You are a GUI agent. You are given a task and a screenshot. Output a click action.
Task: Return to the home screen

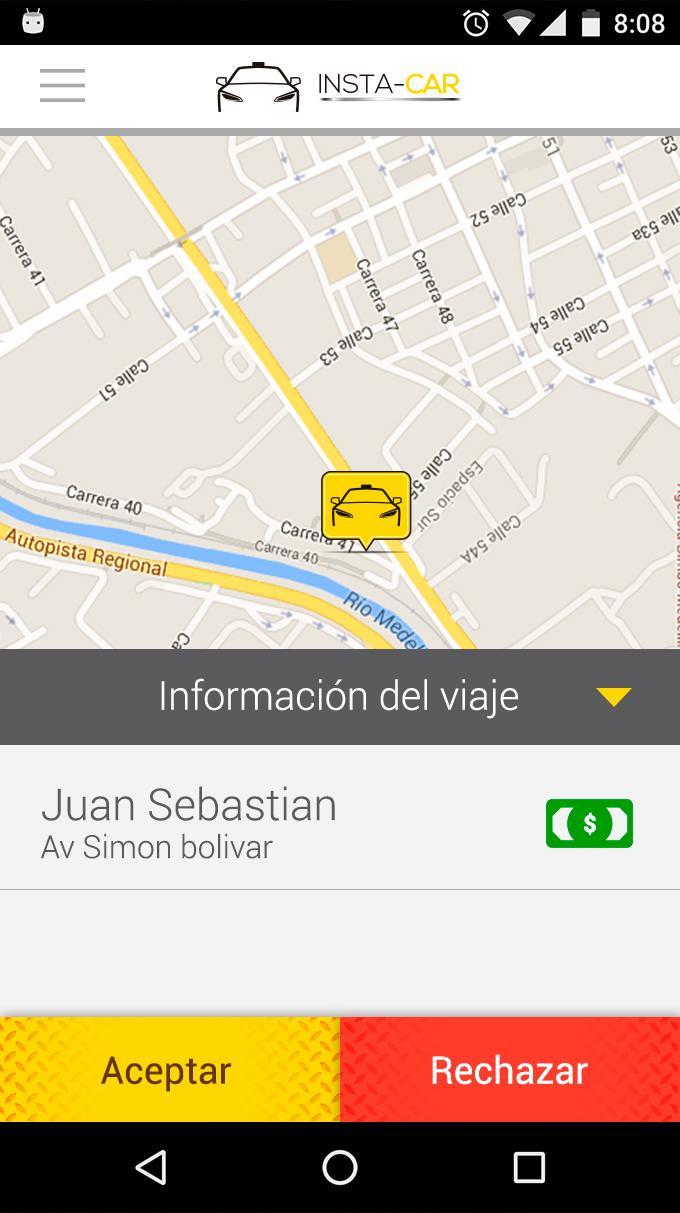[340, 1167]
